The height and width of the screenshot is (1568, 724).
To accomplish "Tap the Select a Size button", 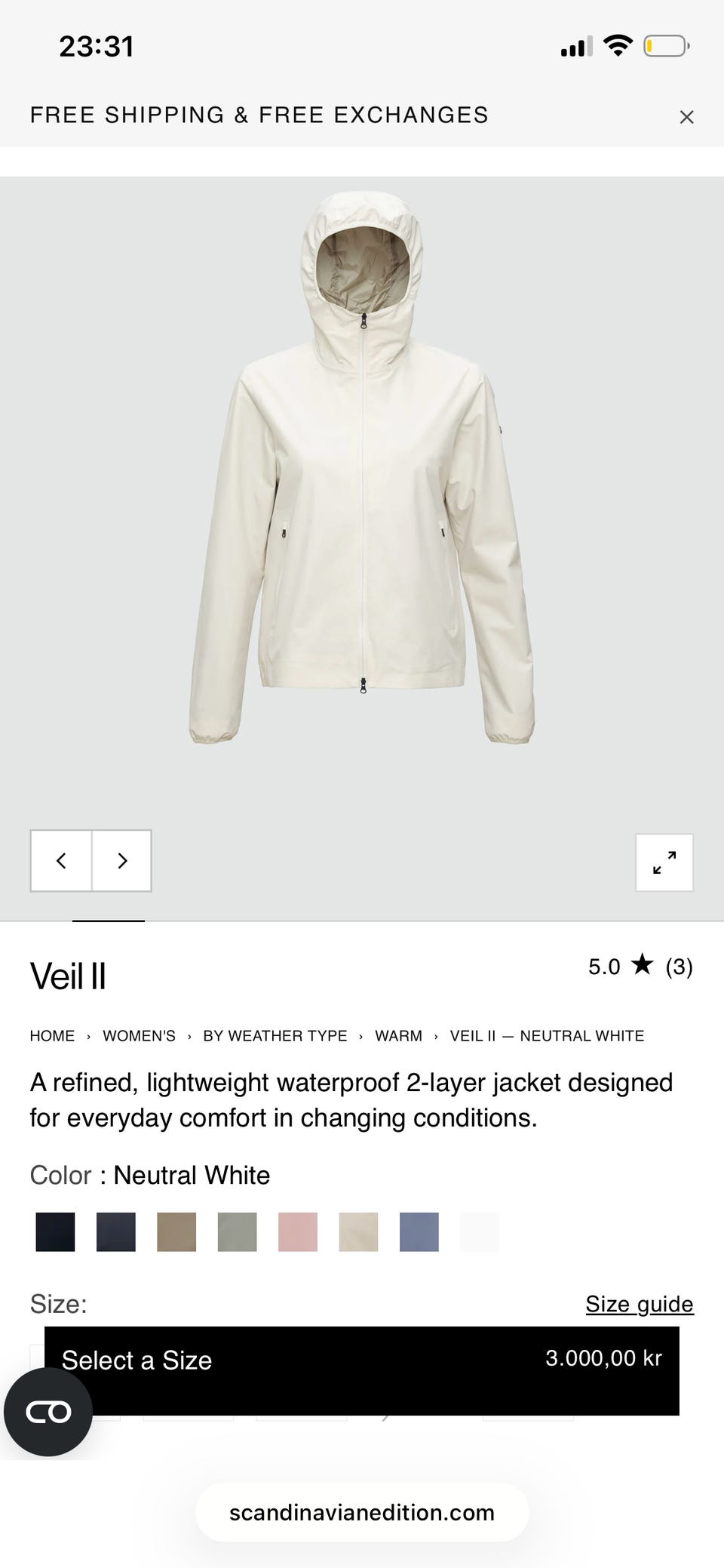I will pyautogui.click(x=362, y=1371).
